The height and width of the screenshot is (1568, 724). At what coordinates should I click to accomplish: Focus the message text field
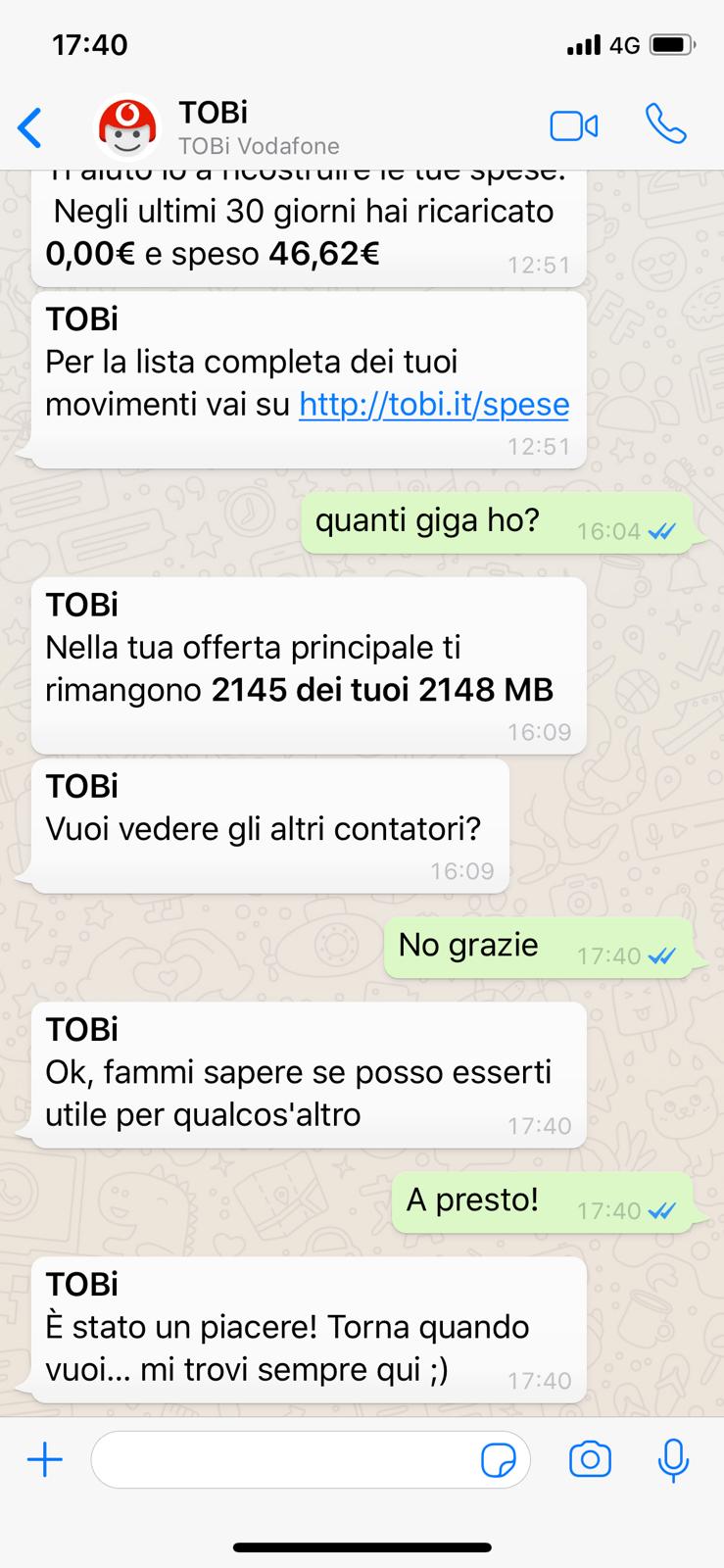[284, 1460]
